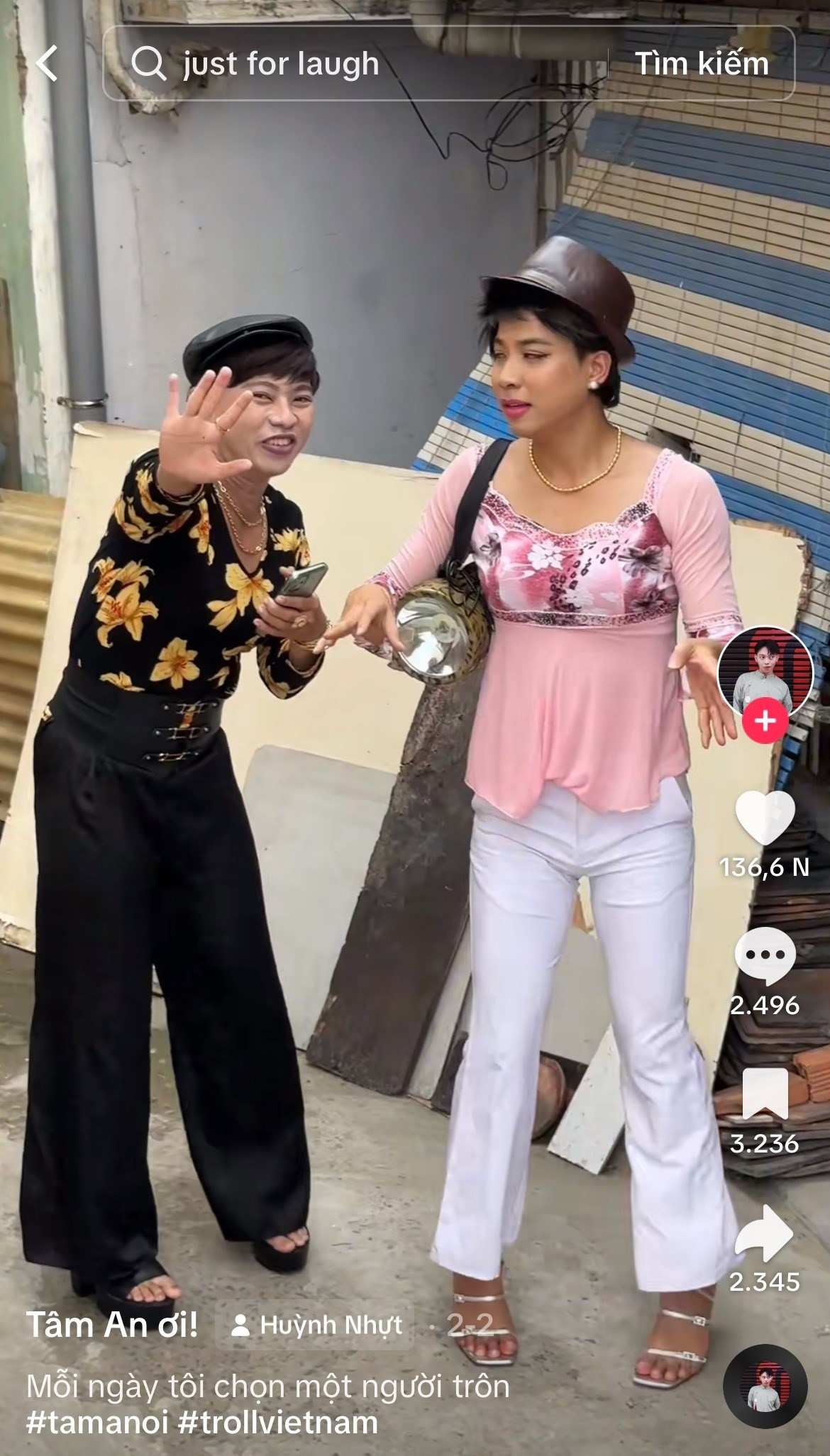Tap the search field with 'just for laugh'

pos(355,64)
